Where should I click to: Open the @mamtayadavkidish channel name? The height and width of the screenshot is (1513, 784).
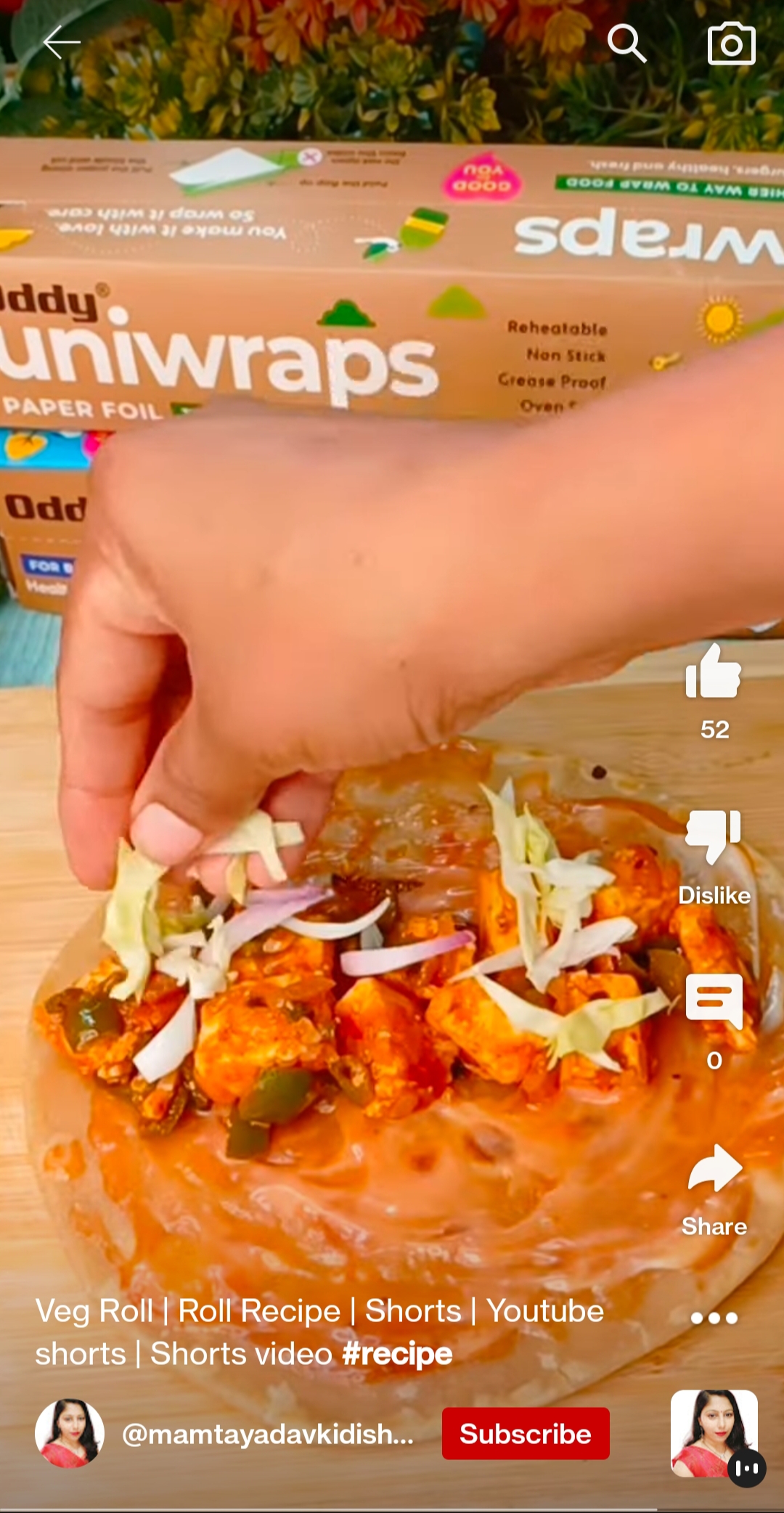[x=267, y=1433]
